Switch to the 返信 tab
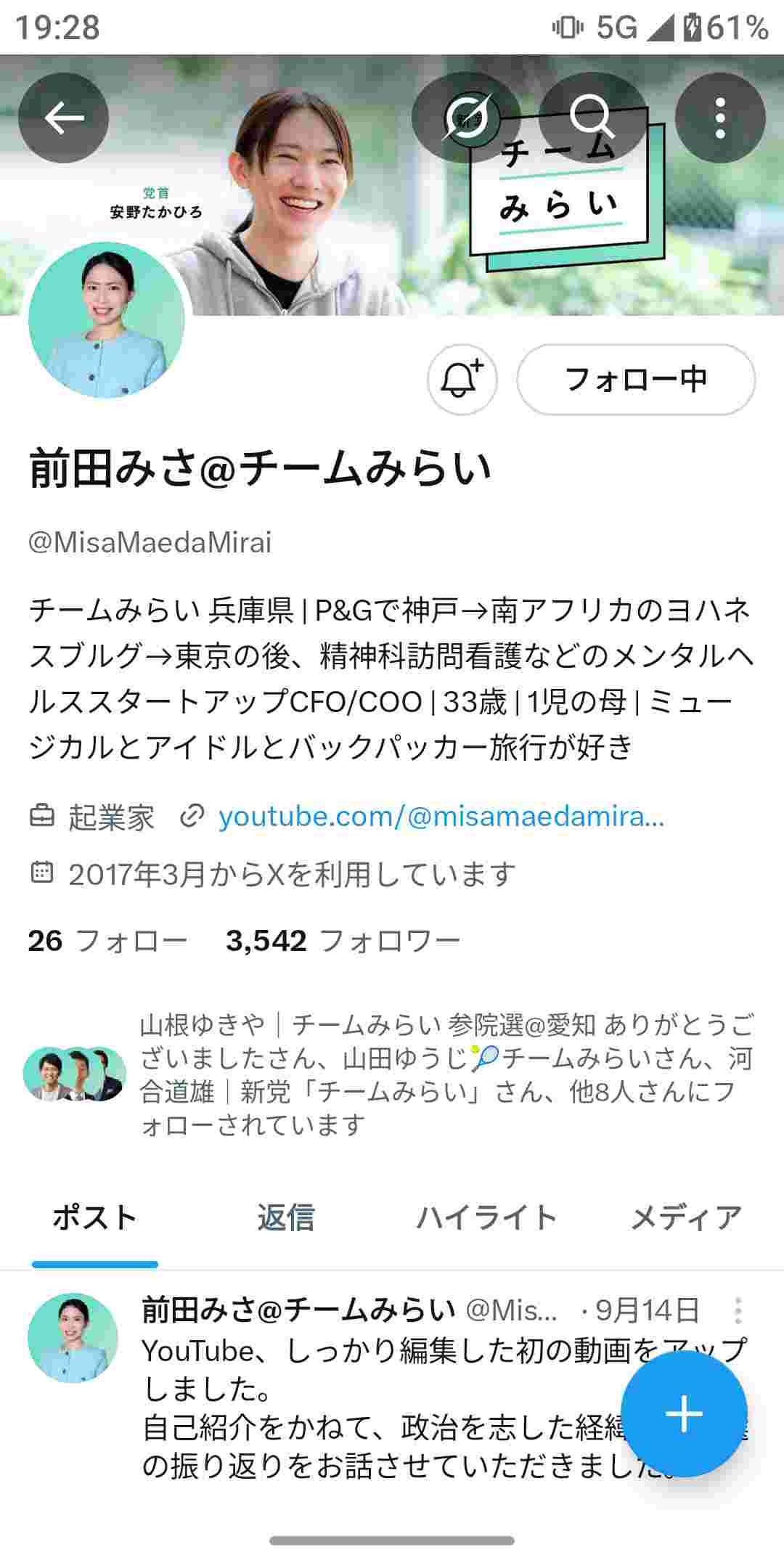 285,1217
